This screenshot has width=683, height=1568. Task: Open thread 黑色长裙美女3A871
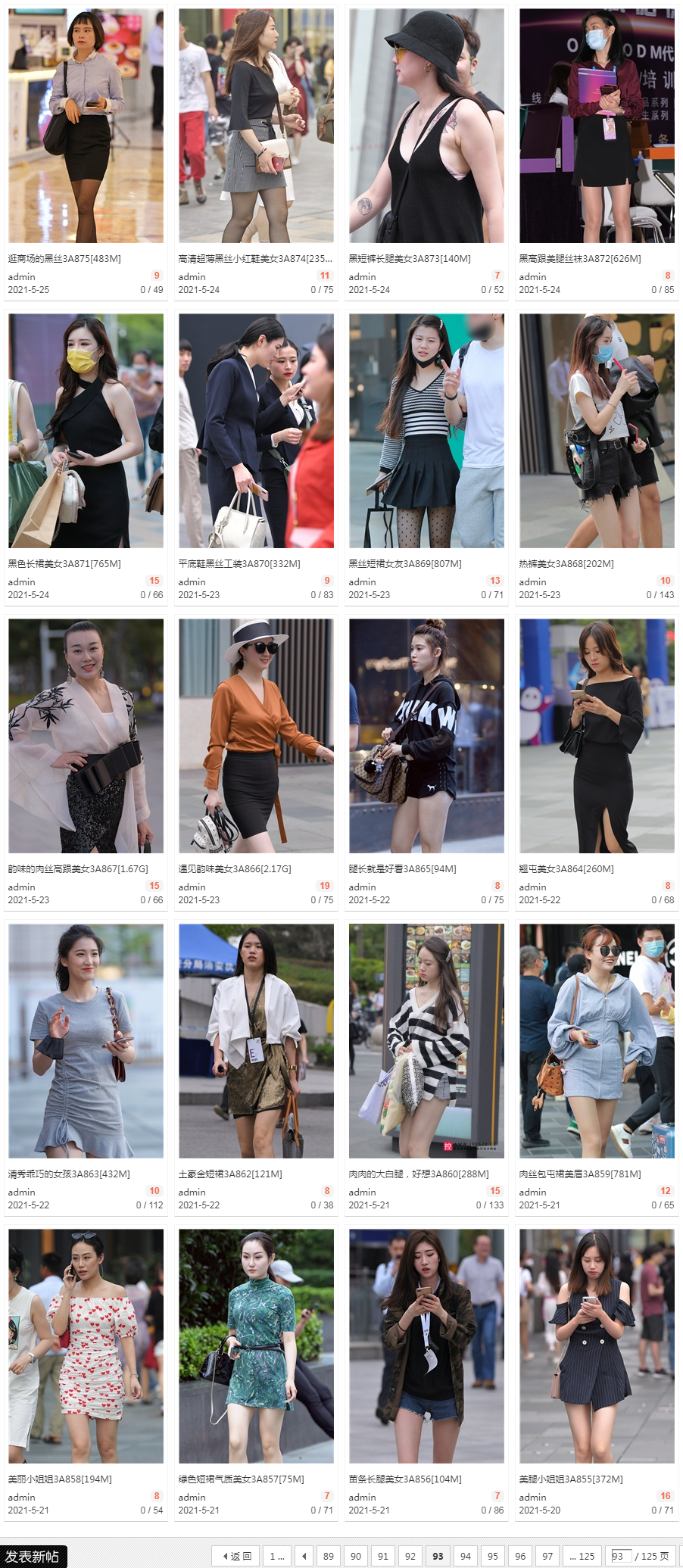[x=64, y=563]
